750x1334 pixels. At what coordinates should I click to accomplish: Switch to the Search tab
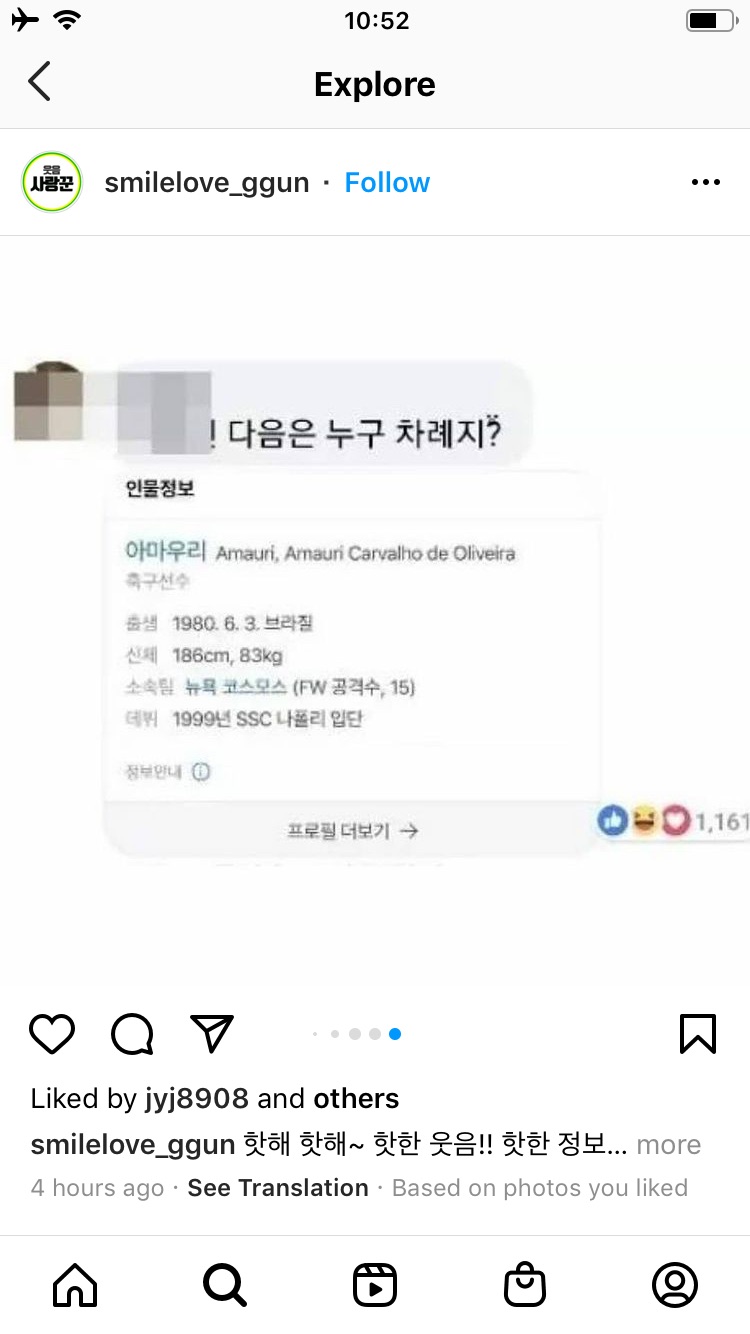[225, 1285]
